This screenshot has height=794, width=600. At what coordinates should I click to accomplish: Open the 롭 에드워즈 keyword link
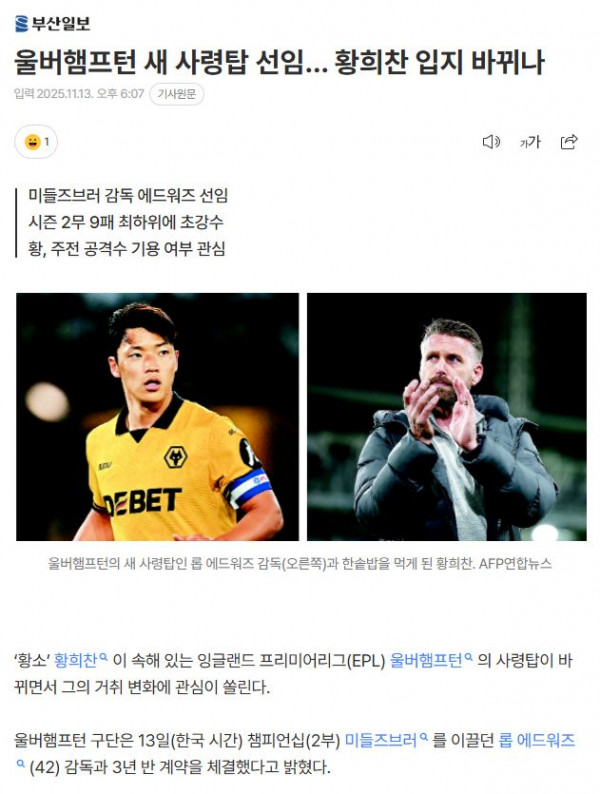tap(536, 741)
